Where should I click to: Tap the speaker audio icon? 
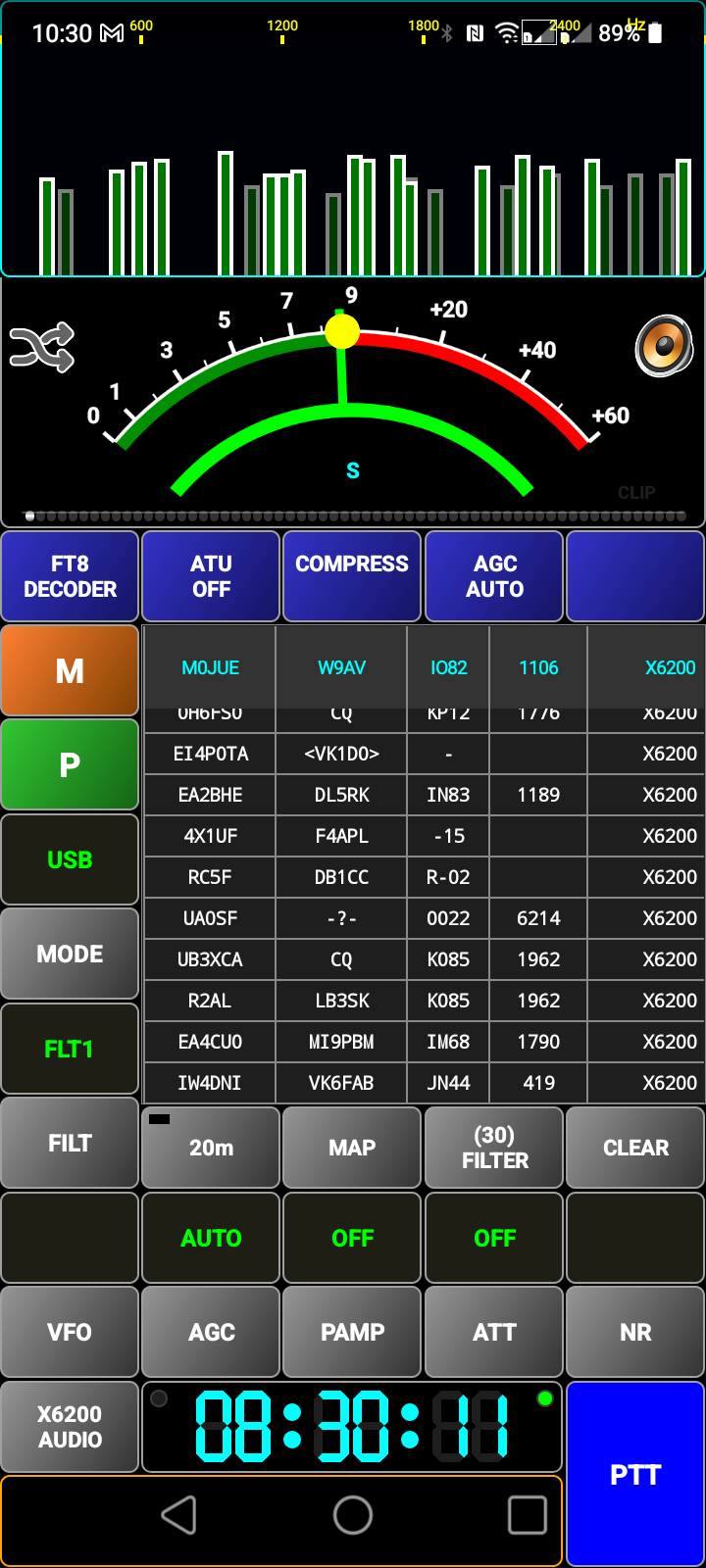(x=664, y=345)
